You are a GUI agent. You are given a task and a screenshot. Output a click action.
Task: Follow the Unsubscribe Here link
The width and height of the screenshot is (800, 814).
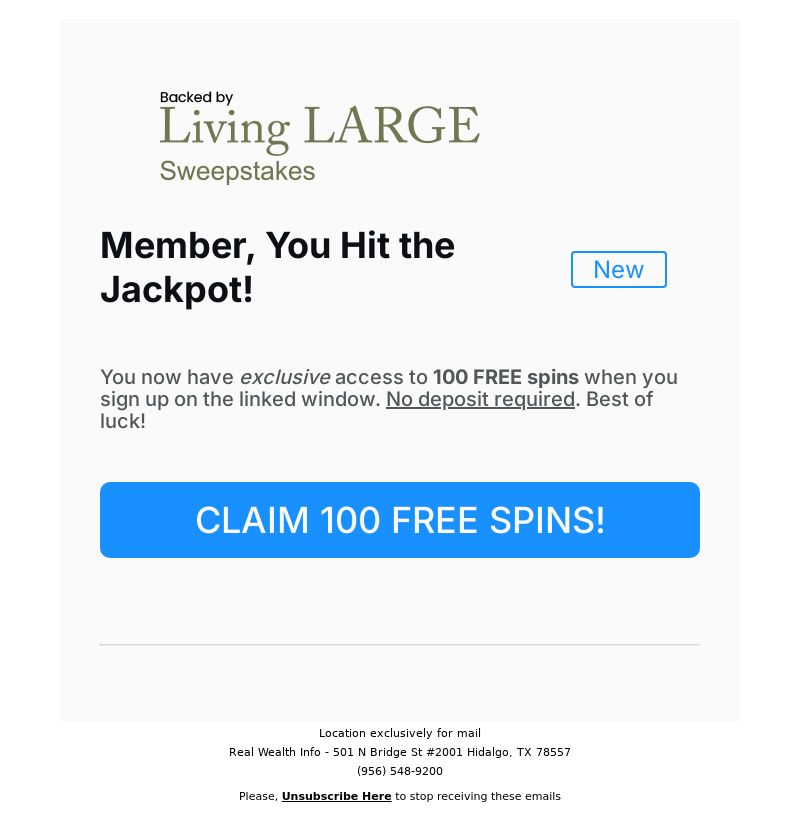(336, 796)
